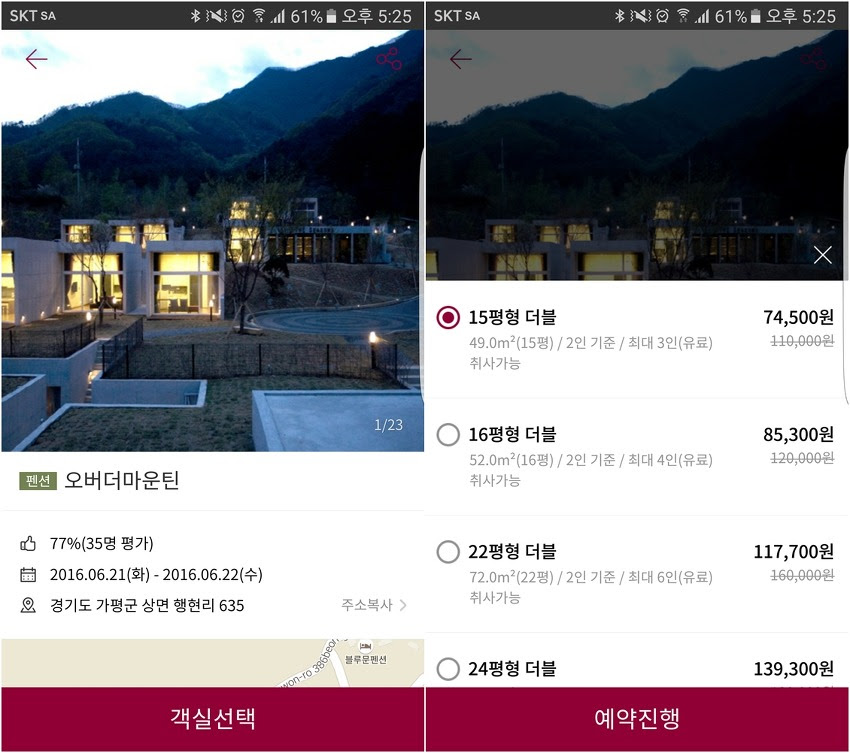Select the 15평형 더블 room option
Image resolution: width=850 pixels, height=753 pixels.
(449, 317)
